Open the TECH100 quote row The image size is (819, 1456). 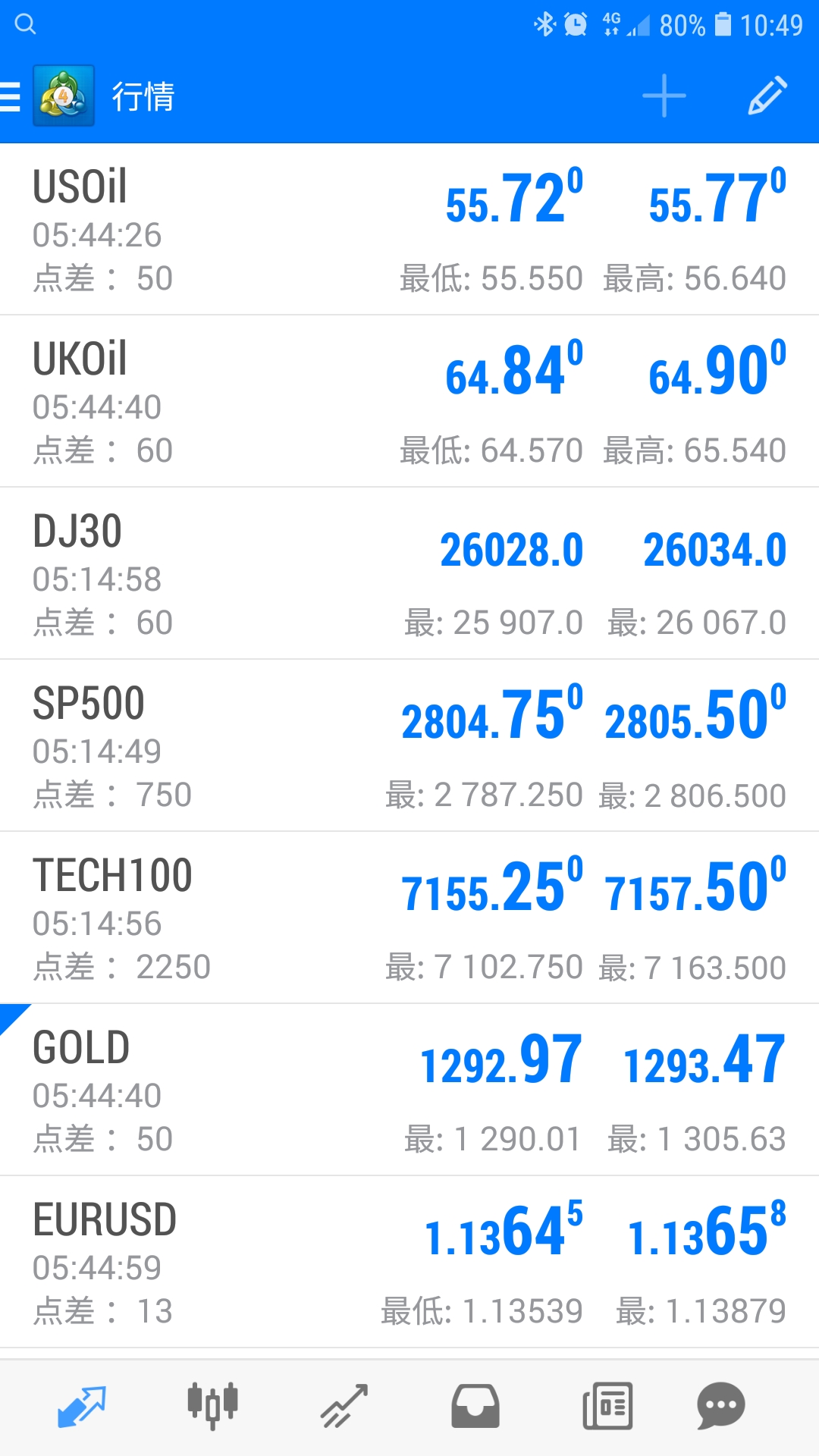(409, 918)
